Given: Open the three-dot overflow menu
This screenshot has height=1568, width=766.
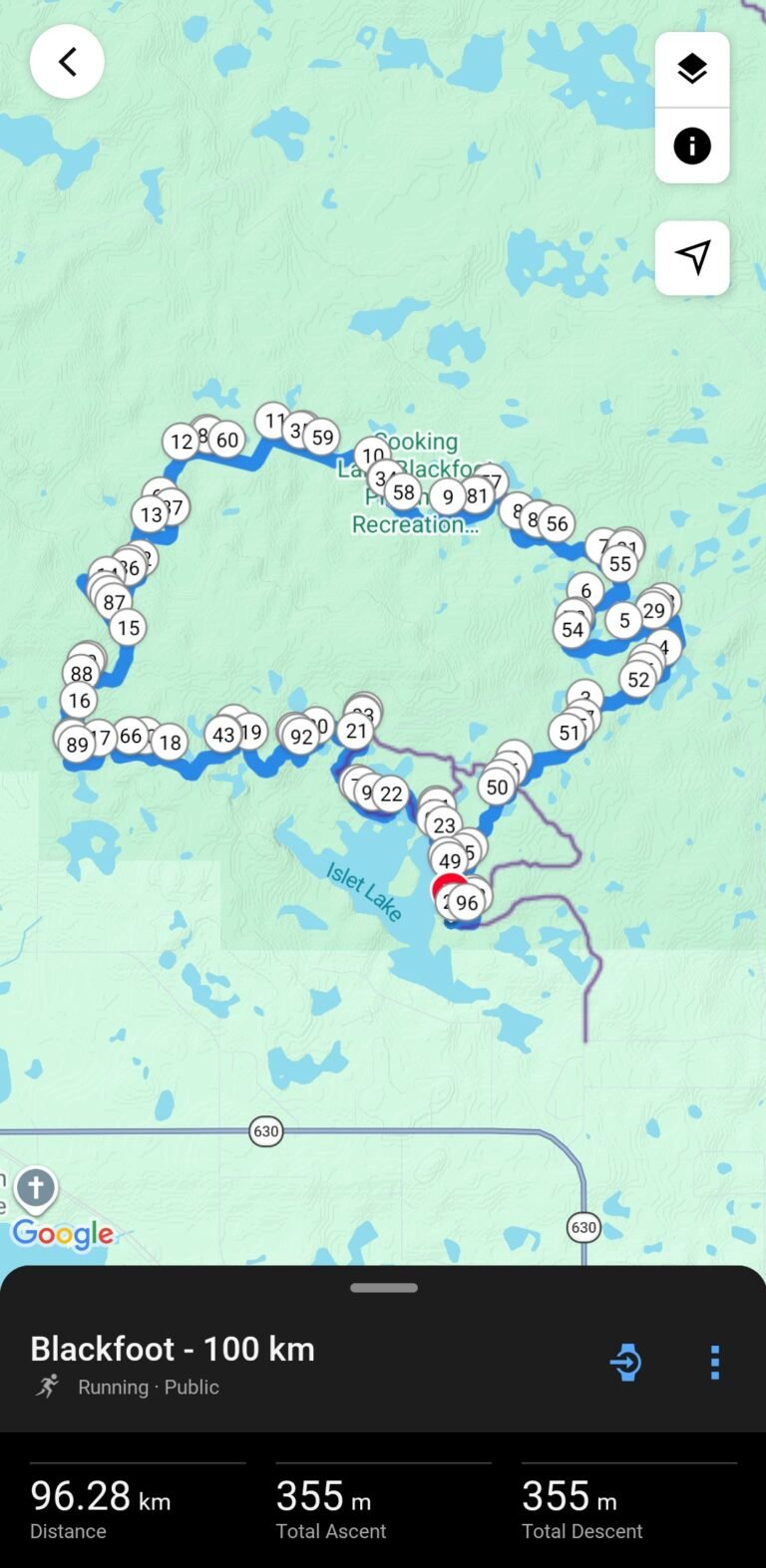Looking at the screenshot, I should pyautogui.click(x=714, y=1362).
